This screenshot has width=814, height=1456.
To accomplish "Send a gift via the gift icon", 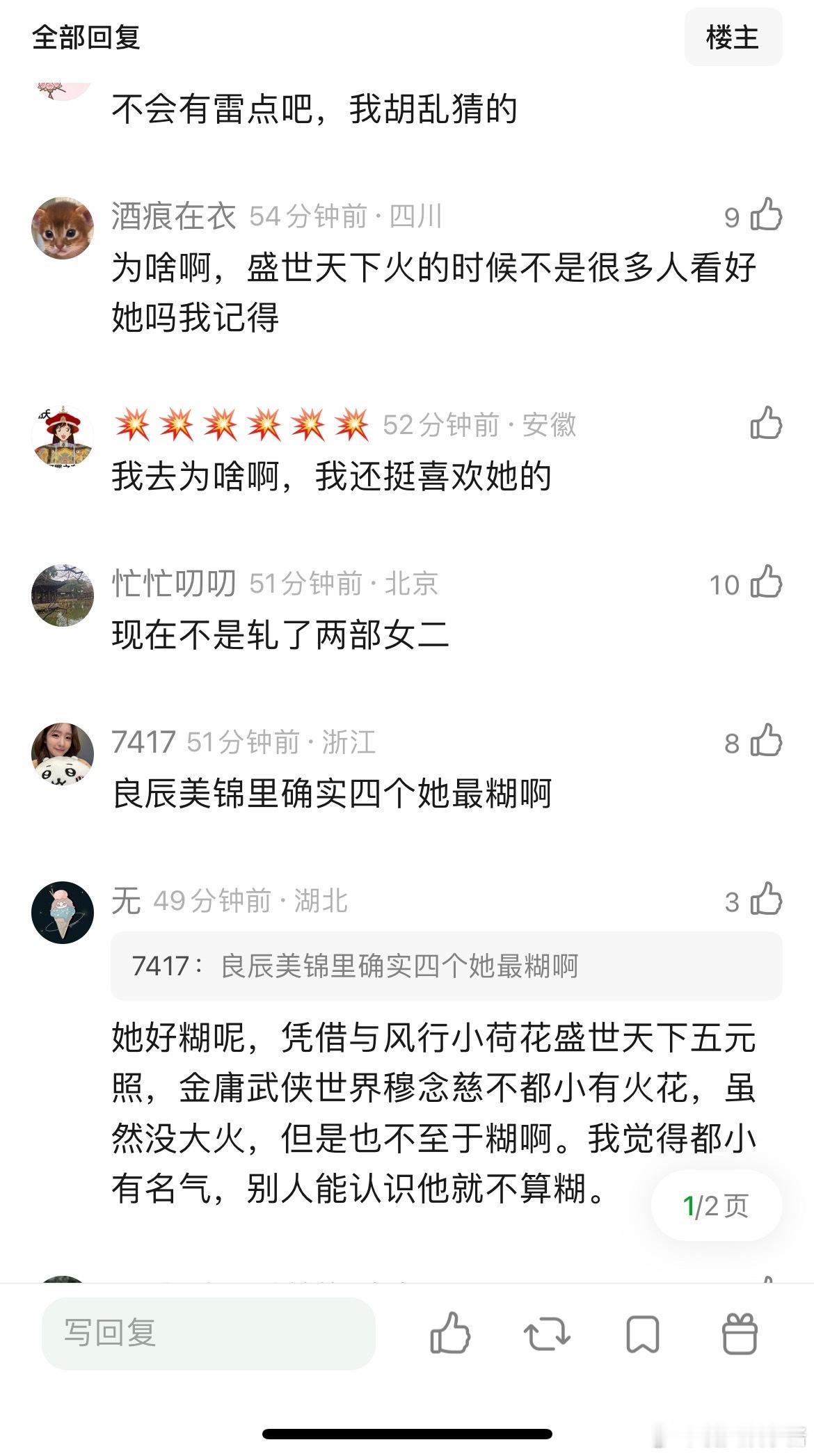I will pyautogui.click(x=739, y=1334).
